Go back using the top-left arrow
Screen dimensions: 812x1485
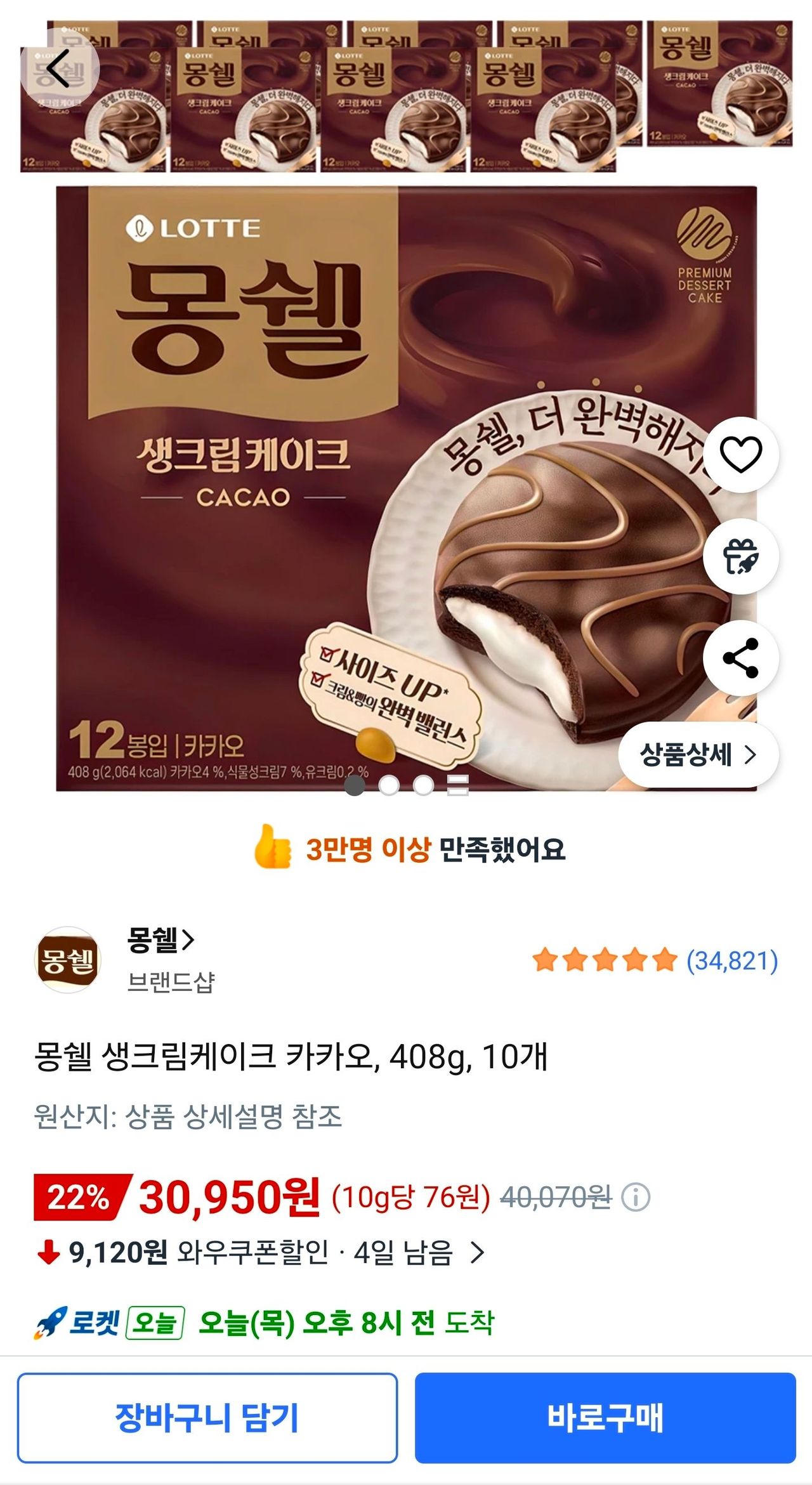(x=59, y=68)
